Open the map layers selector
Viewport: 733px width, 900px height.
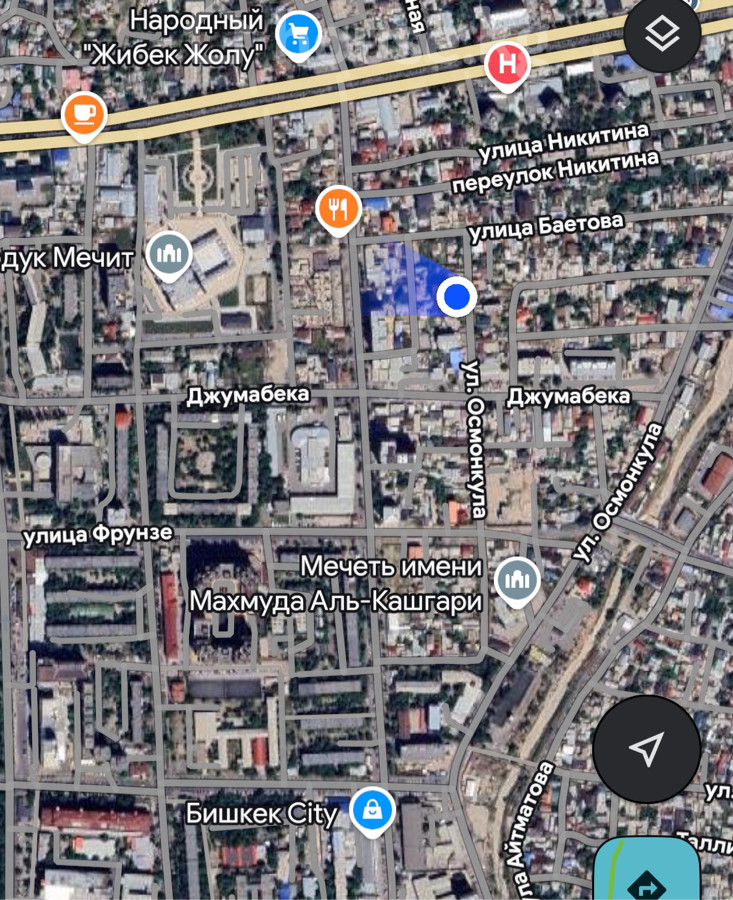[x=662, y=35]
